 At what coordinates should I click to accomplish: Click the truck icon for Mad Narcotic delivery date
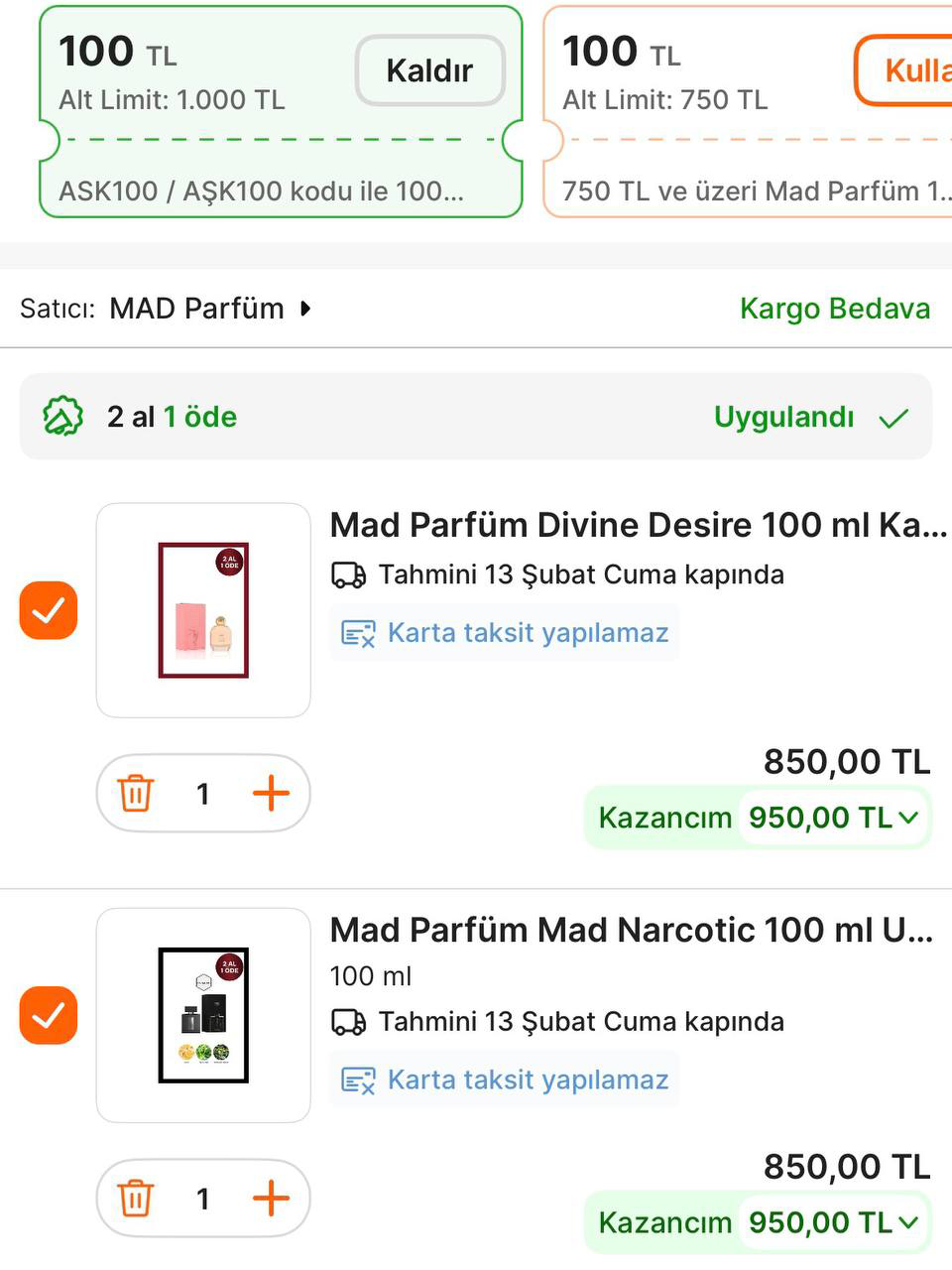(x=349, y=1020)
